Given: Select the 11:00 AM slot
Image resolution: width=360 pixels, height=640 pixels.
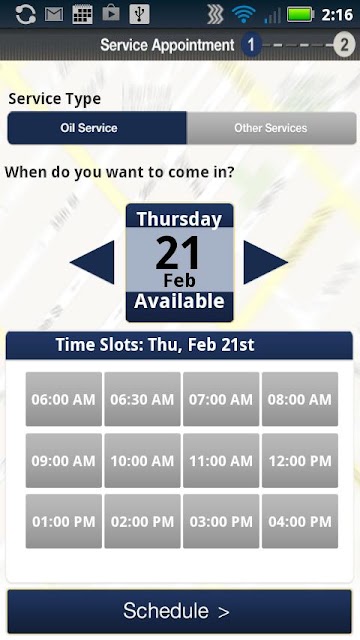Looking at the screenshot, I should 221,460.
